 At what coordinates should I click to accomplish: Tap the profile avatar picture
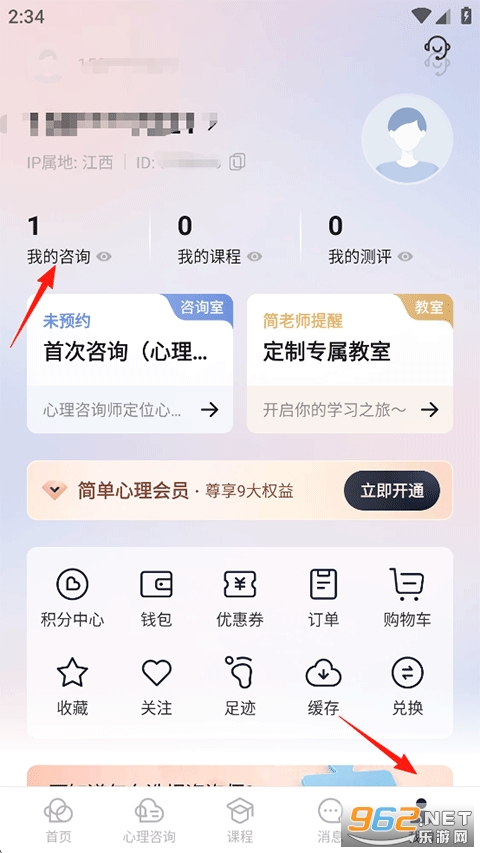[408, 139]
